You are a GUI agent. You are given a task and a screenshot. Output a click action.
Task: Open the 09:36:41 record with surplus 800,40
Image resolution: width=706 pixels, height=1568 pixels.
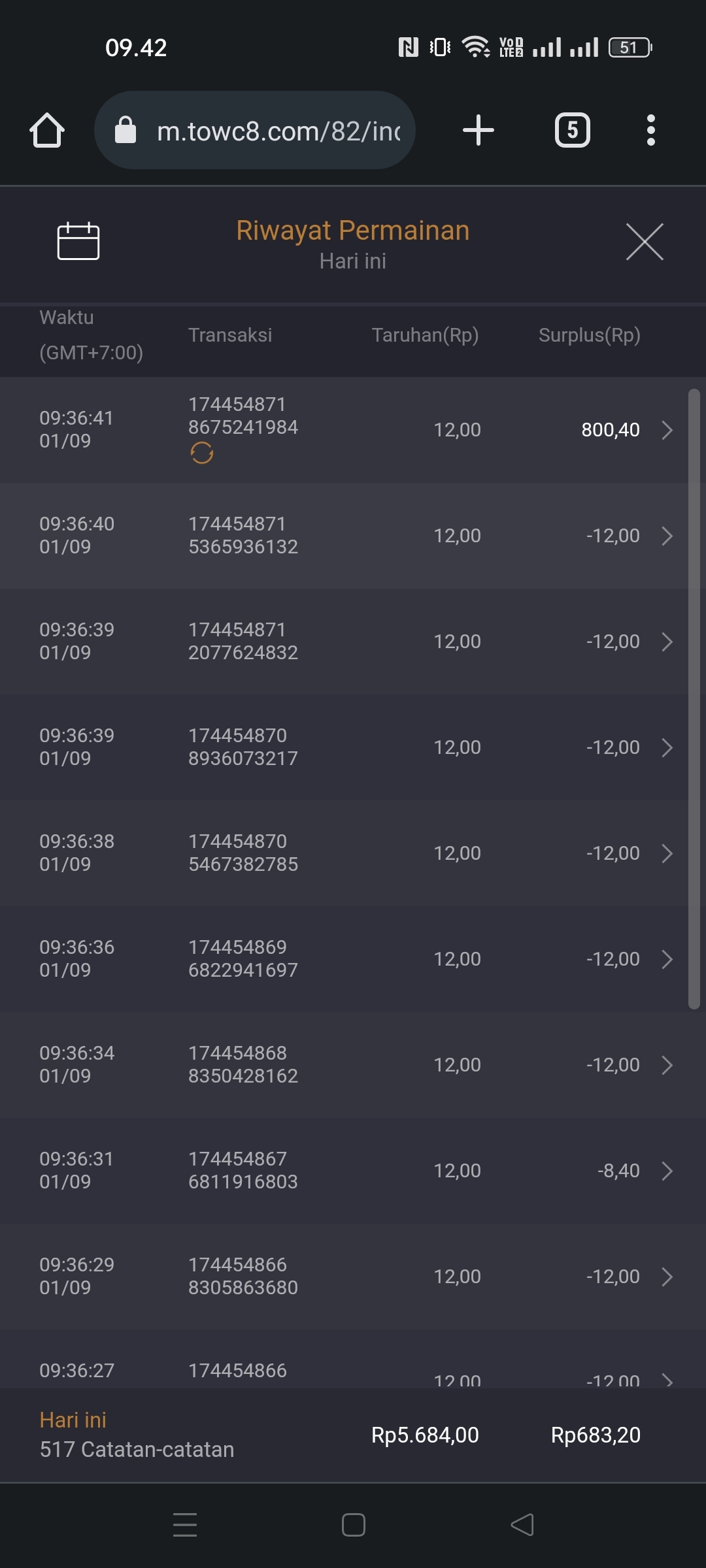coord(667,430)
